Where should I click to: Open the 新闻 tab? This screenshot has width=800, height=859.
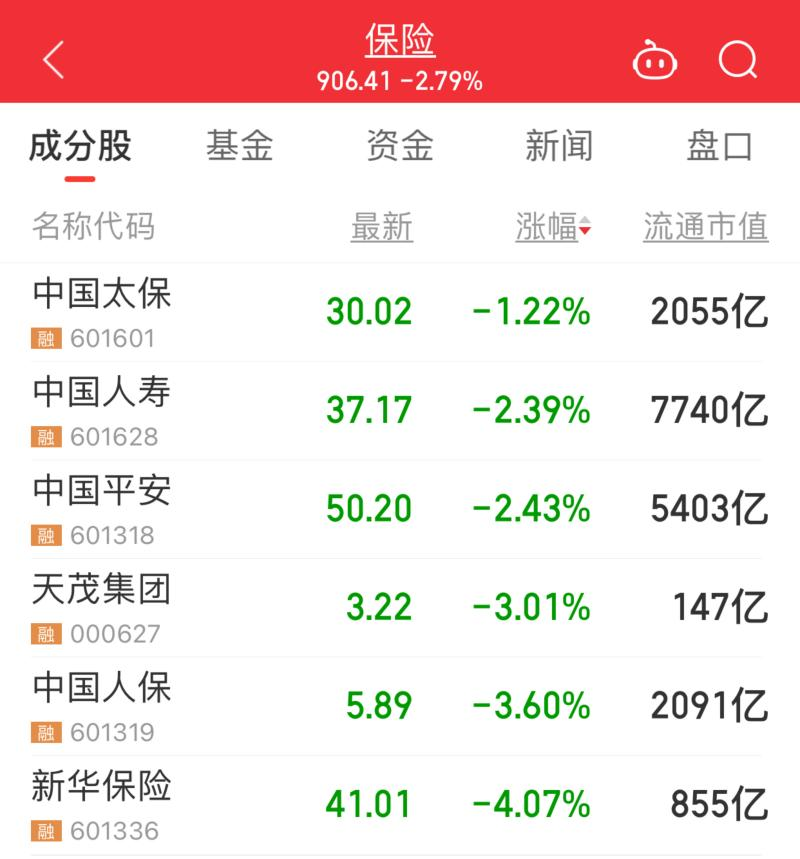tap(559, 146)
